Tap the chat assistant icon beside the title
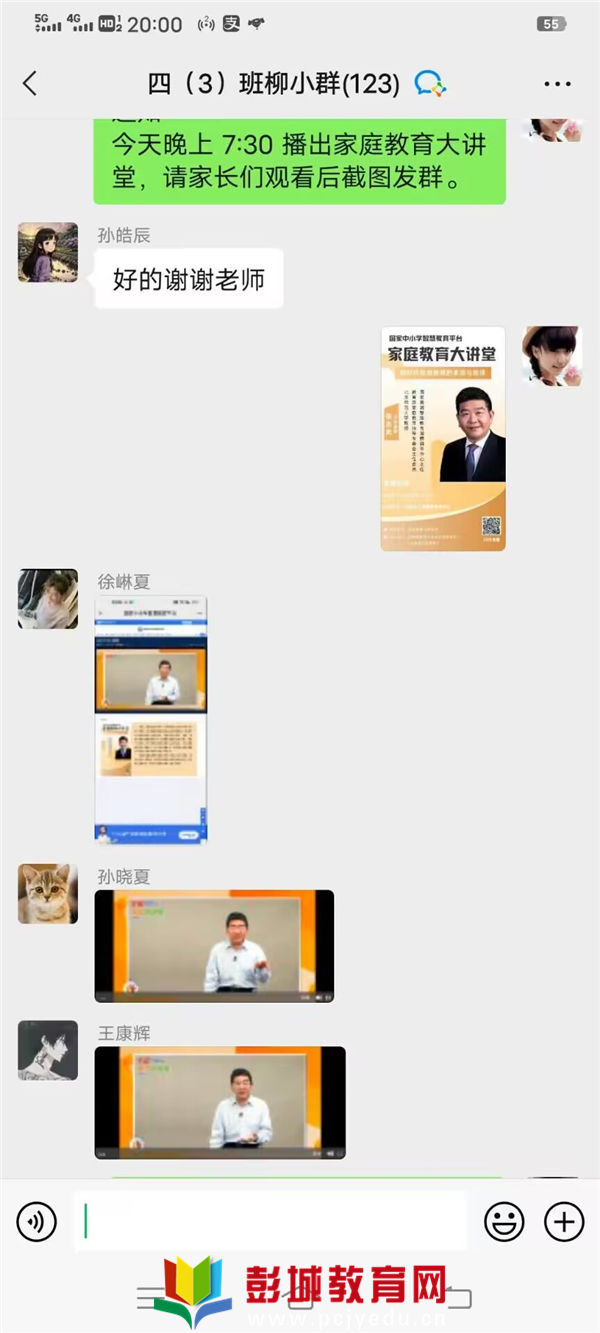Image resolution: width=600 pixels, height=1333 pixels. 430,84
